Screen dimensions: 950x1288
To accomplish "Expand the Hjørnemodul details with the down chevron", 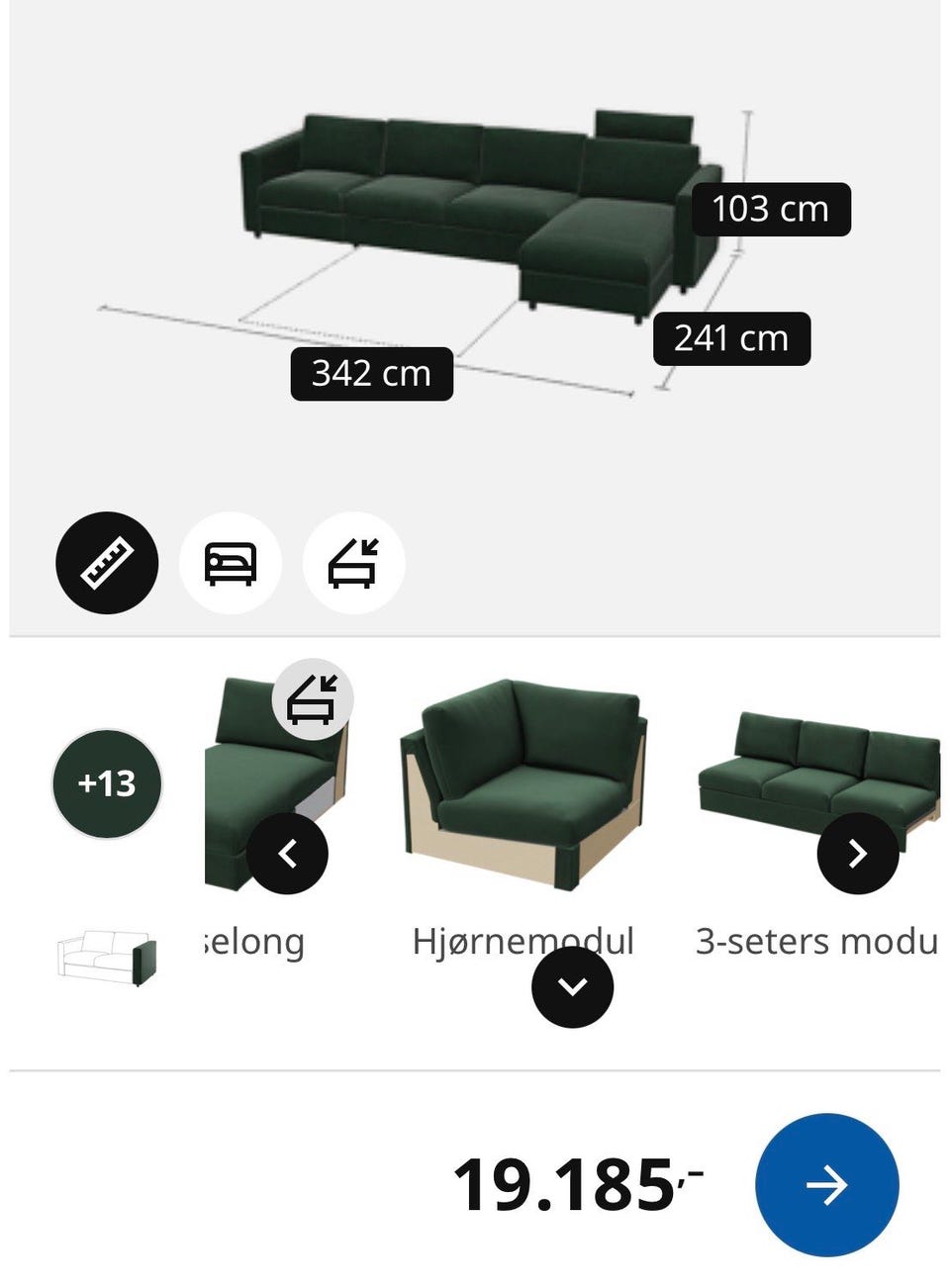I will pyautogui.click(x=572, y=986).
